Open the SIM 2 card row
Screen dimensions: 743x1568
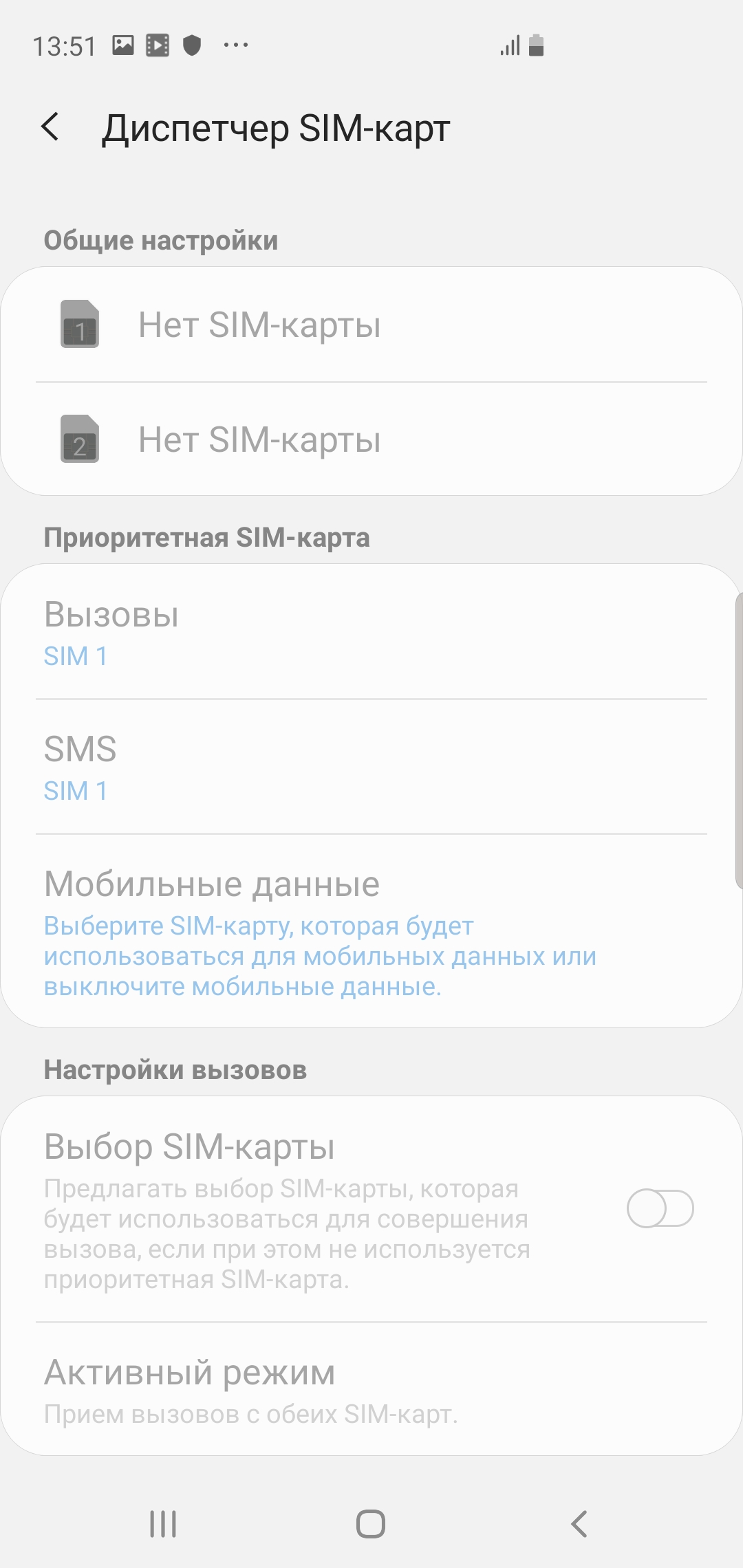[x=371, y=439]
